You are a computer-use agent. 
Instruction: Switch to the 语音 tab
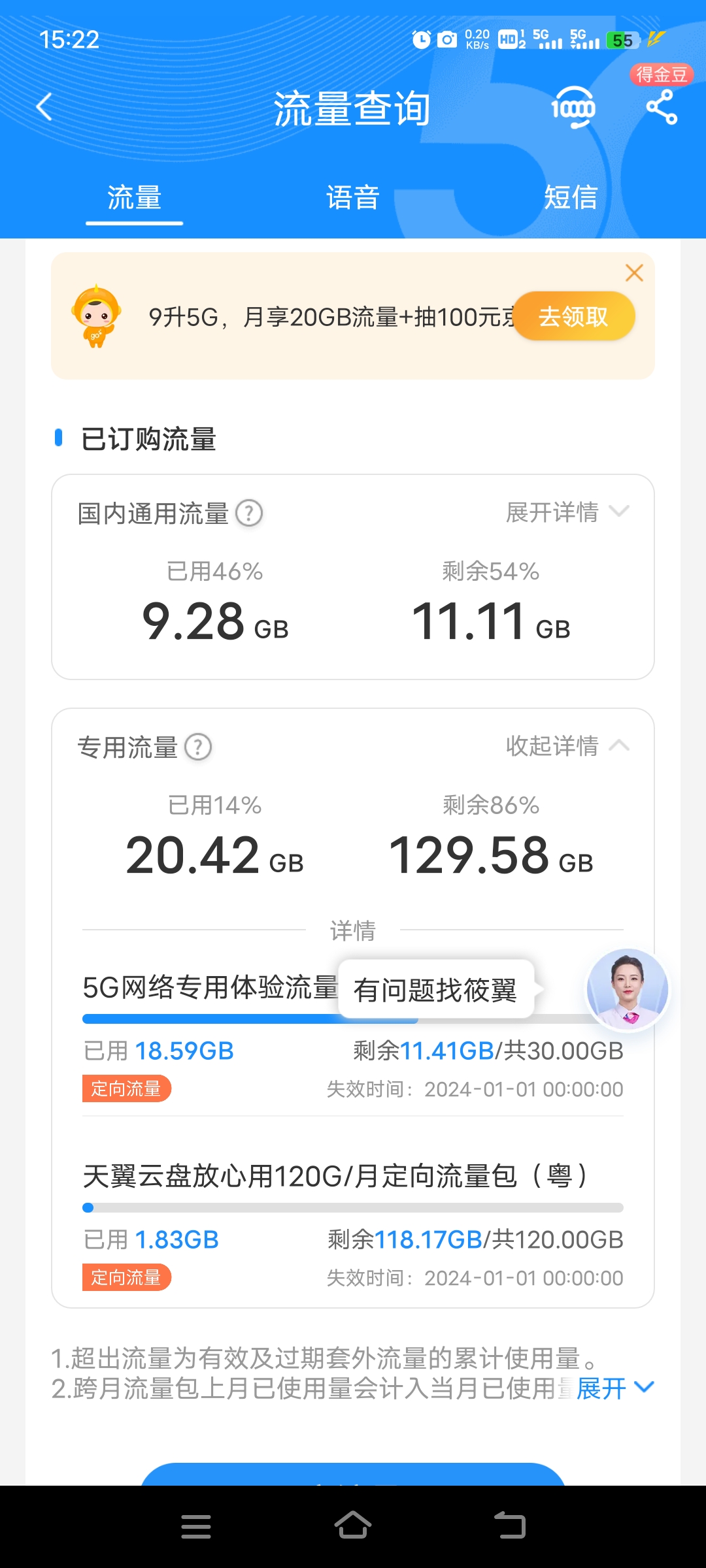coord(353,197)
